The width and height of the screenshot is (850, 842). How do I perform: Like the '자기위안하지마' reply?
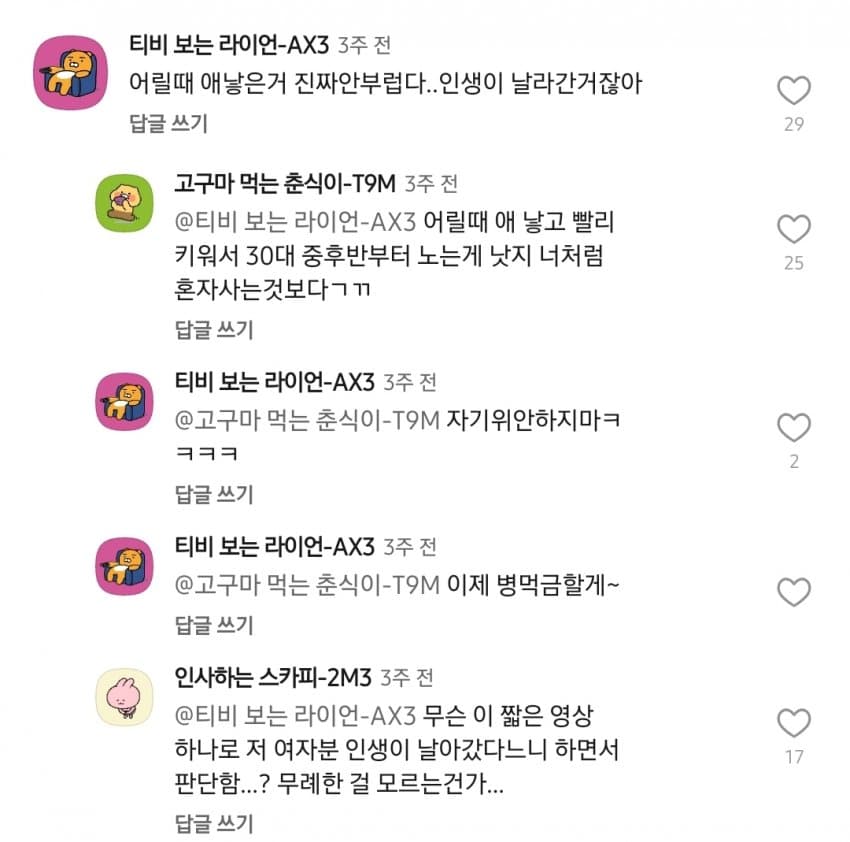(793, 429)
